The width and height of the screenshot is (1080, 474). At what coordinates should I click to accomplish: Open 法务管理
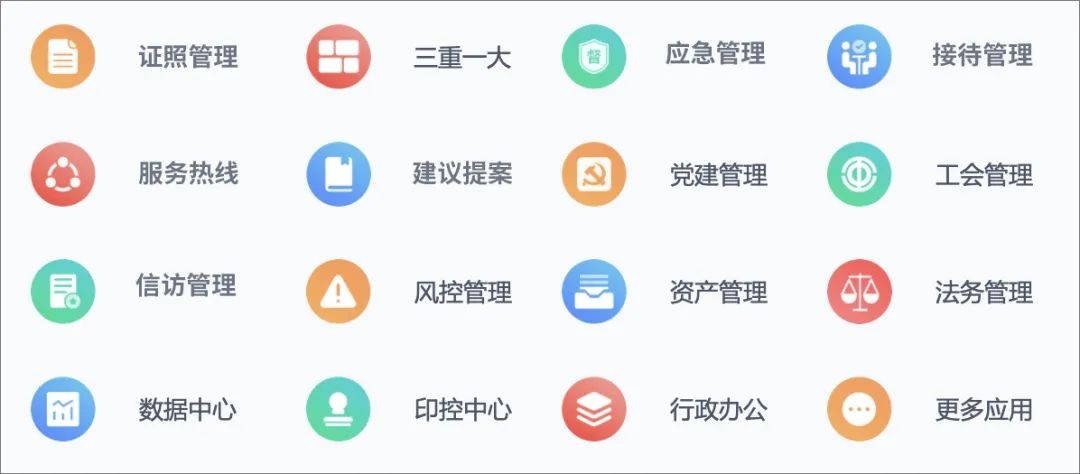[859, 291]
